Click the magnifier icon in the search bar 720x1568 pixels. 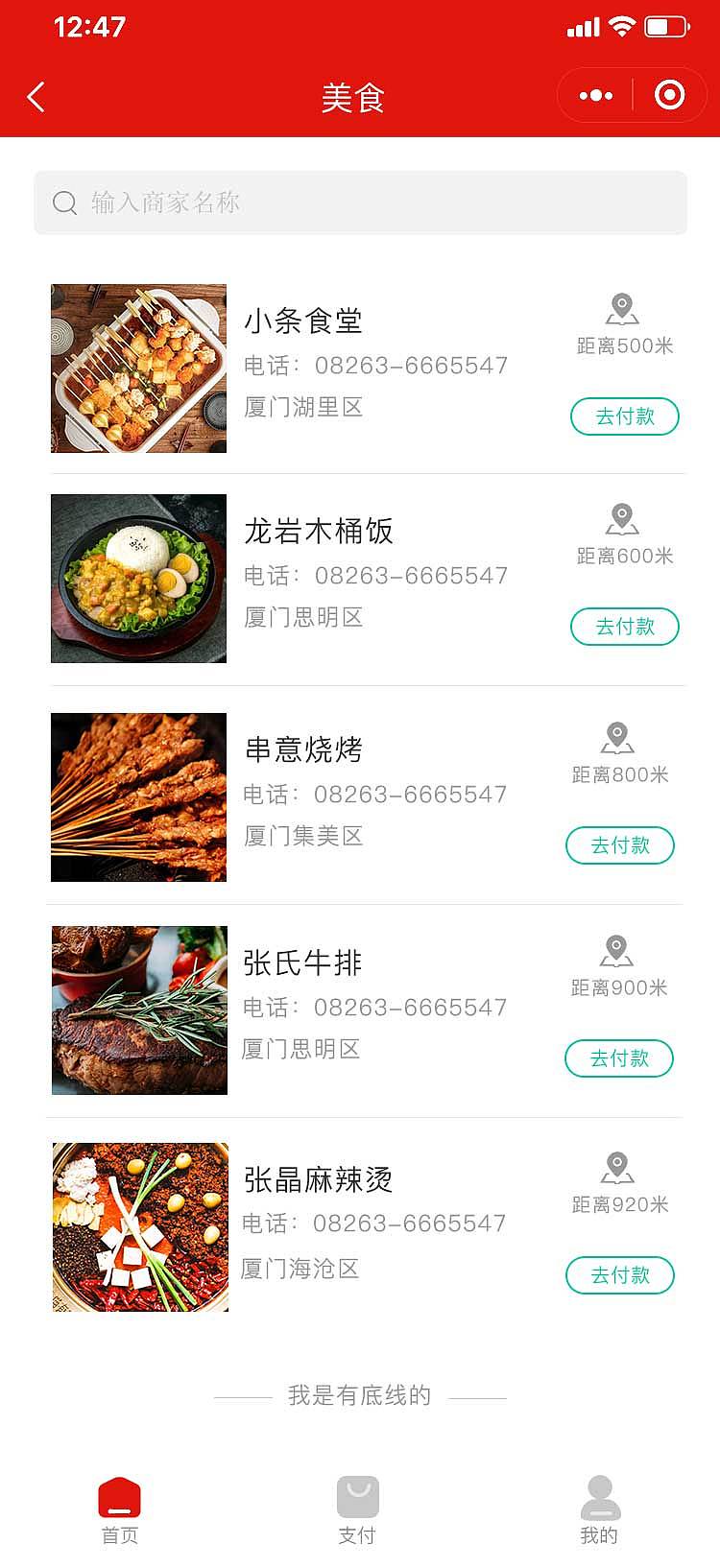click(64, 202)
